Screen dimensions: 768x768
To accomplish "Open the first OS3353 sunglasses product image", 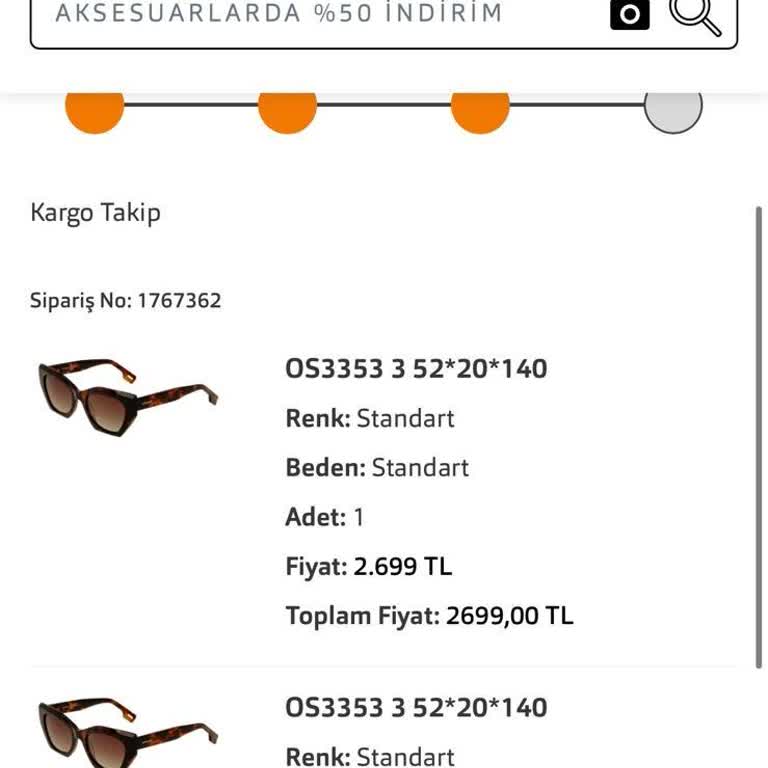I will (x=128, y=397).
